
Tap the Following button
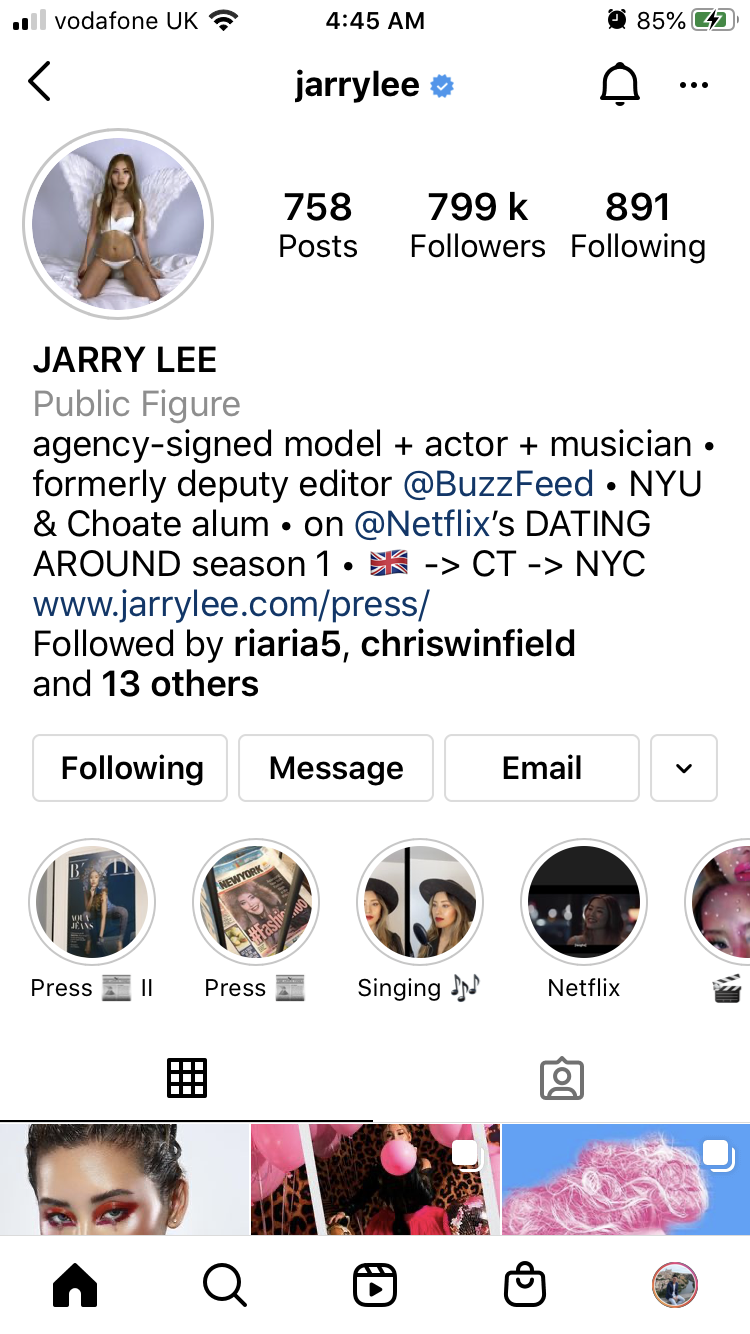pyautogui.click(x=131, y=768)
